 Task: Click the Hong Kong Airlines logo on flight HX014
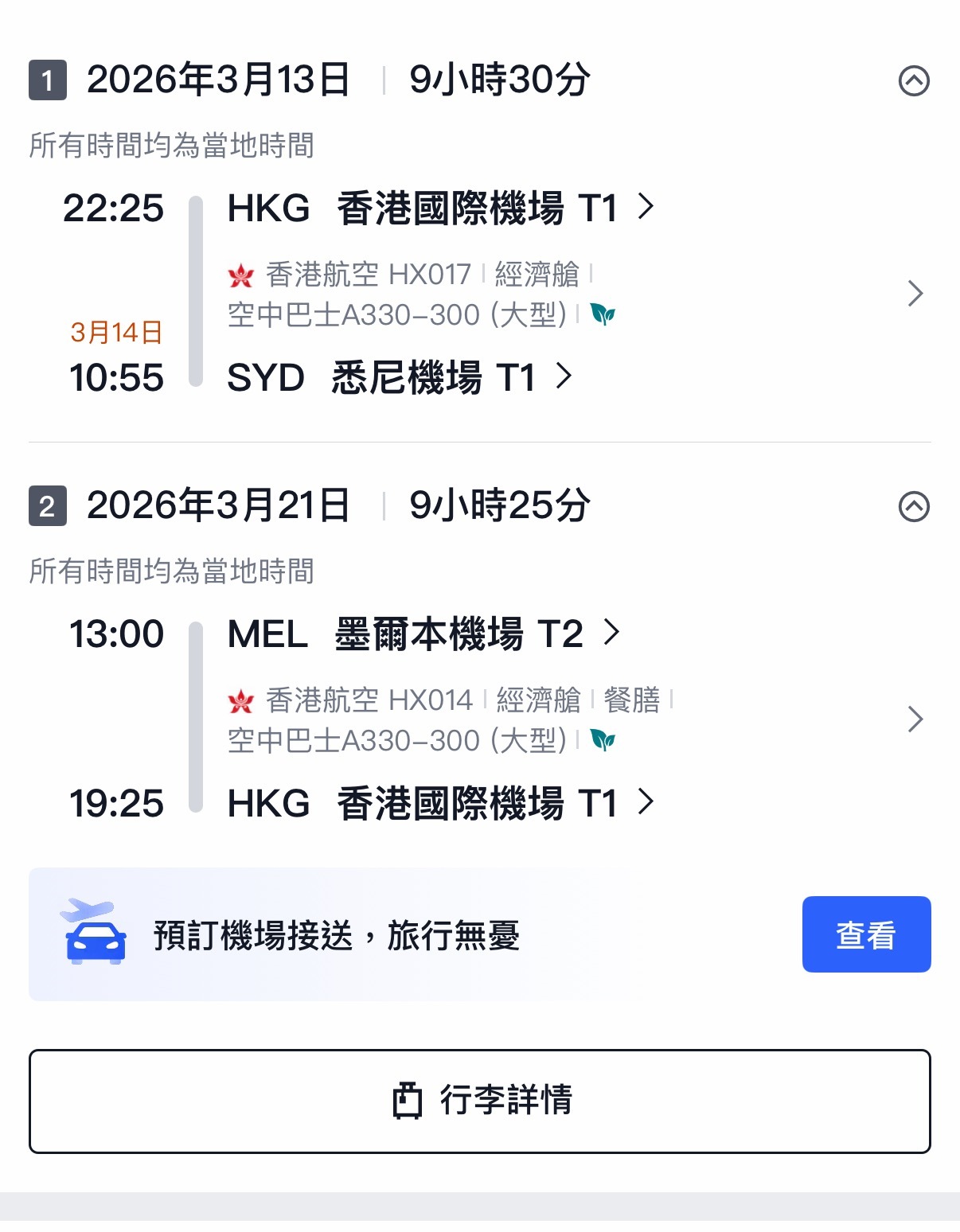pos(240,701)
